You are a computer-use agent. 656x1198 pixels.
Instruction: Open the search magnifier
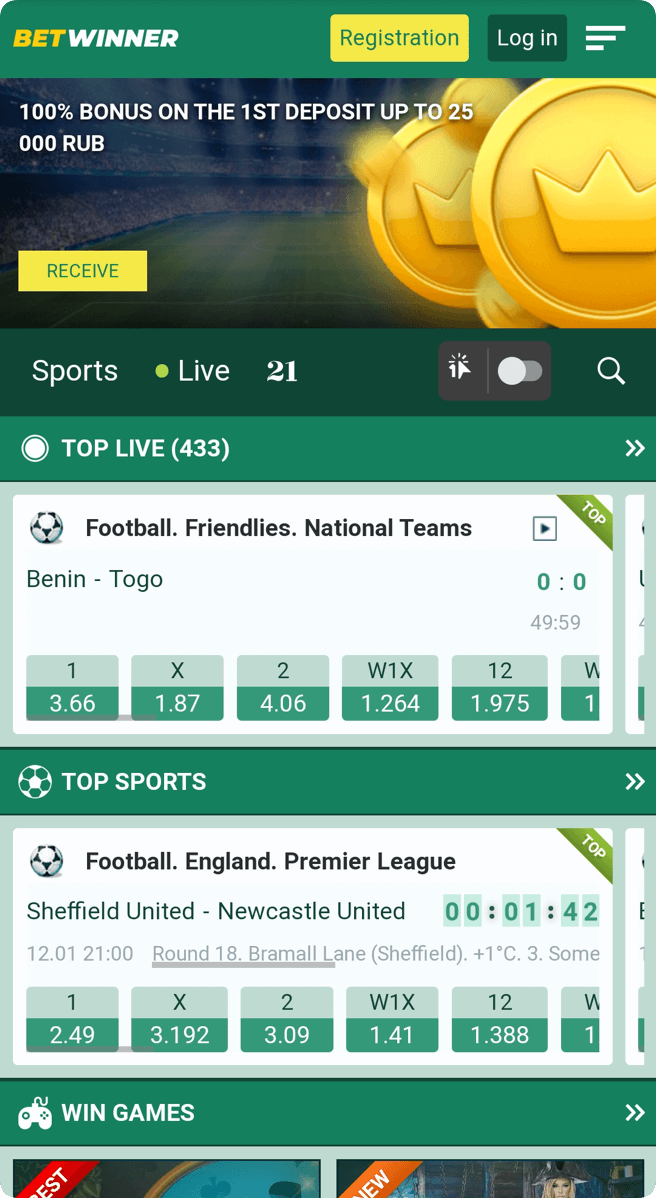coord(611,371)
